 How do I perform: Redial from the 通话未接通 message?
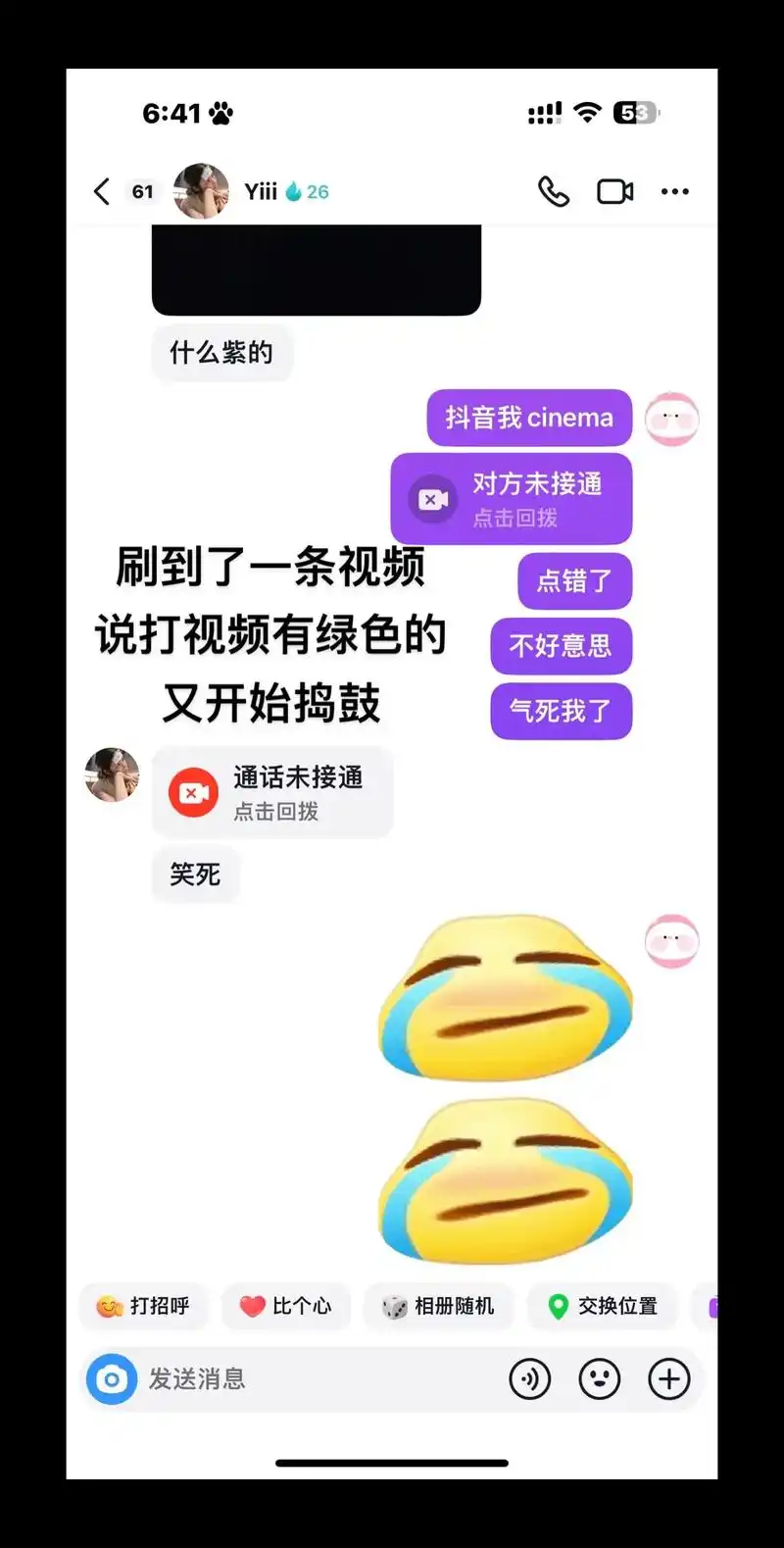point(272,792)
